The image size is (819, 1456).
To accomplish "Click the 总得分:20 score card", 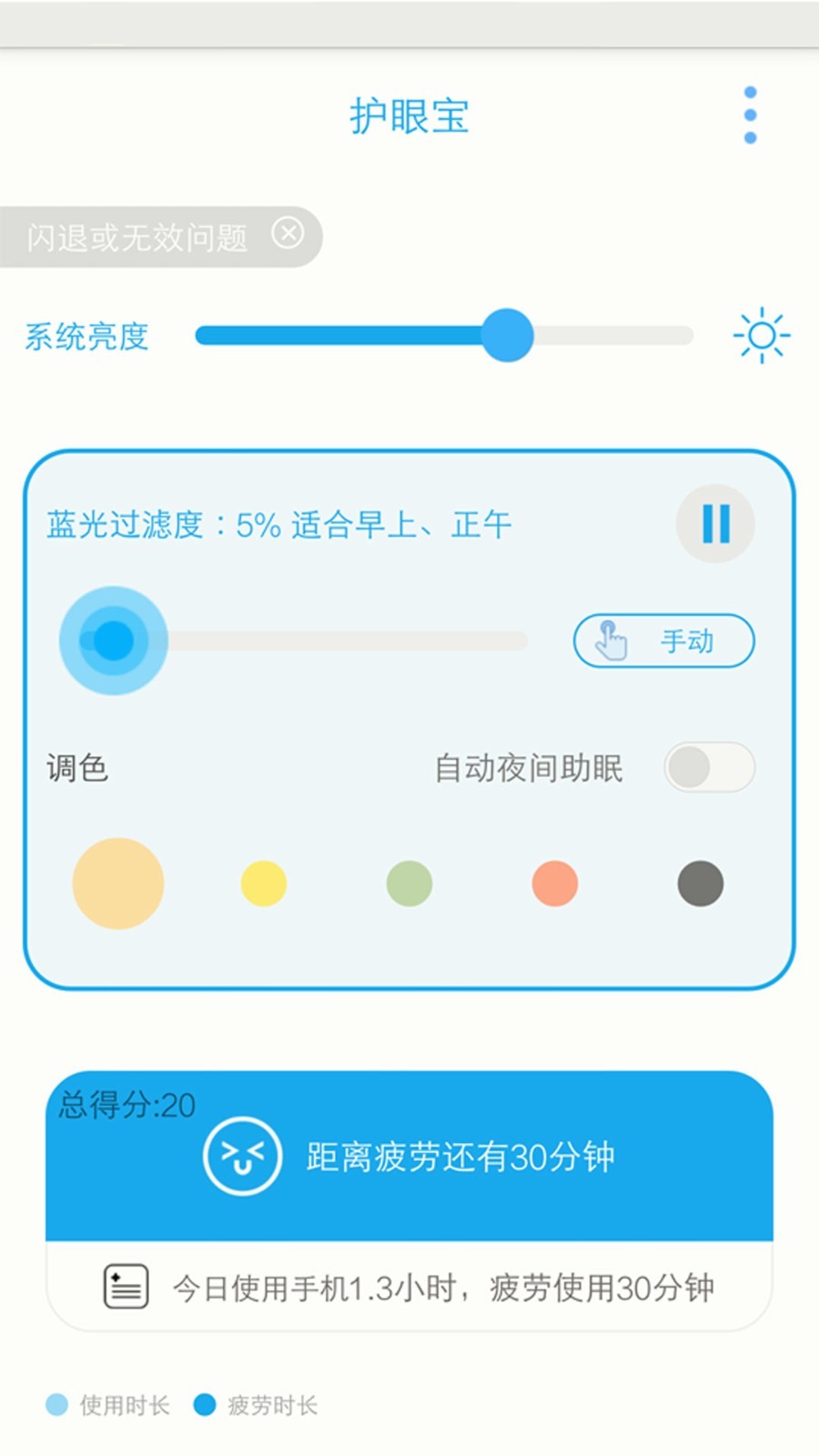I will 127,1103.
